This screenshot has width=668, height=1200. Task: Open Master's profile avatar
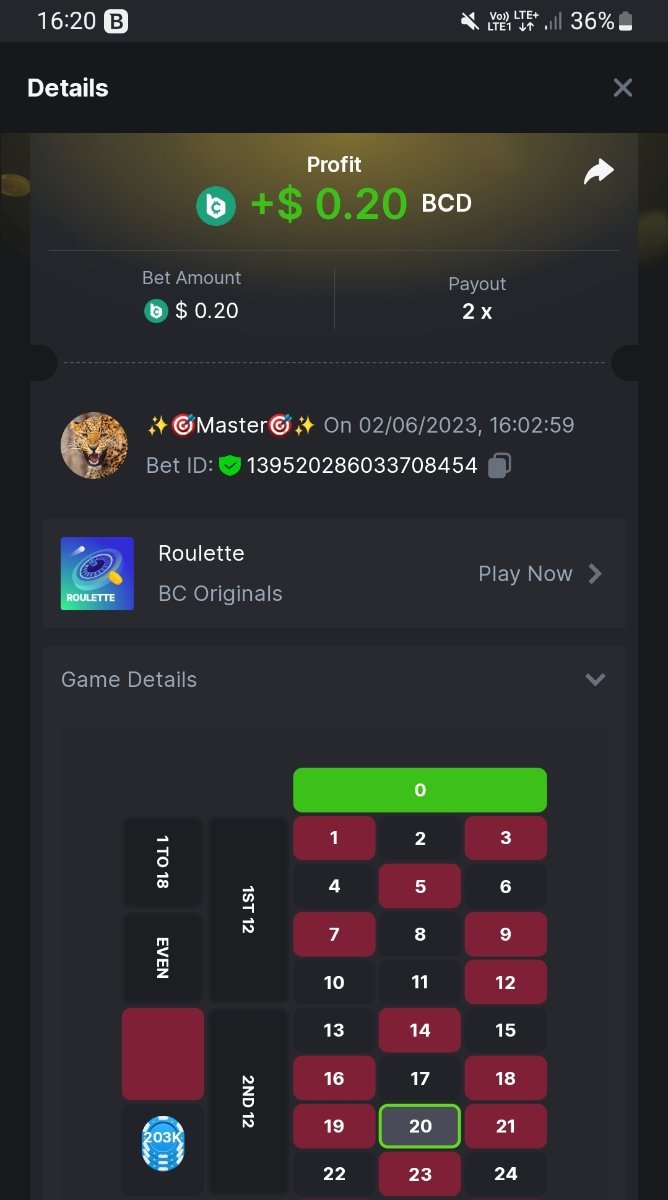pyautogui.click(x=94, y=445)
